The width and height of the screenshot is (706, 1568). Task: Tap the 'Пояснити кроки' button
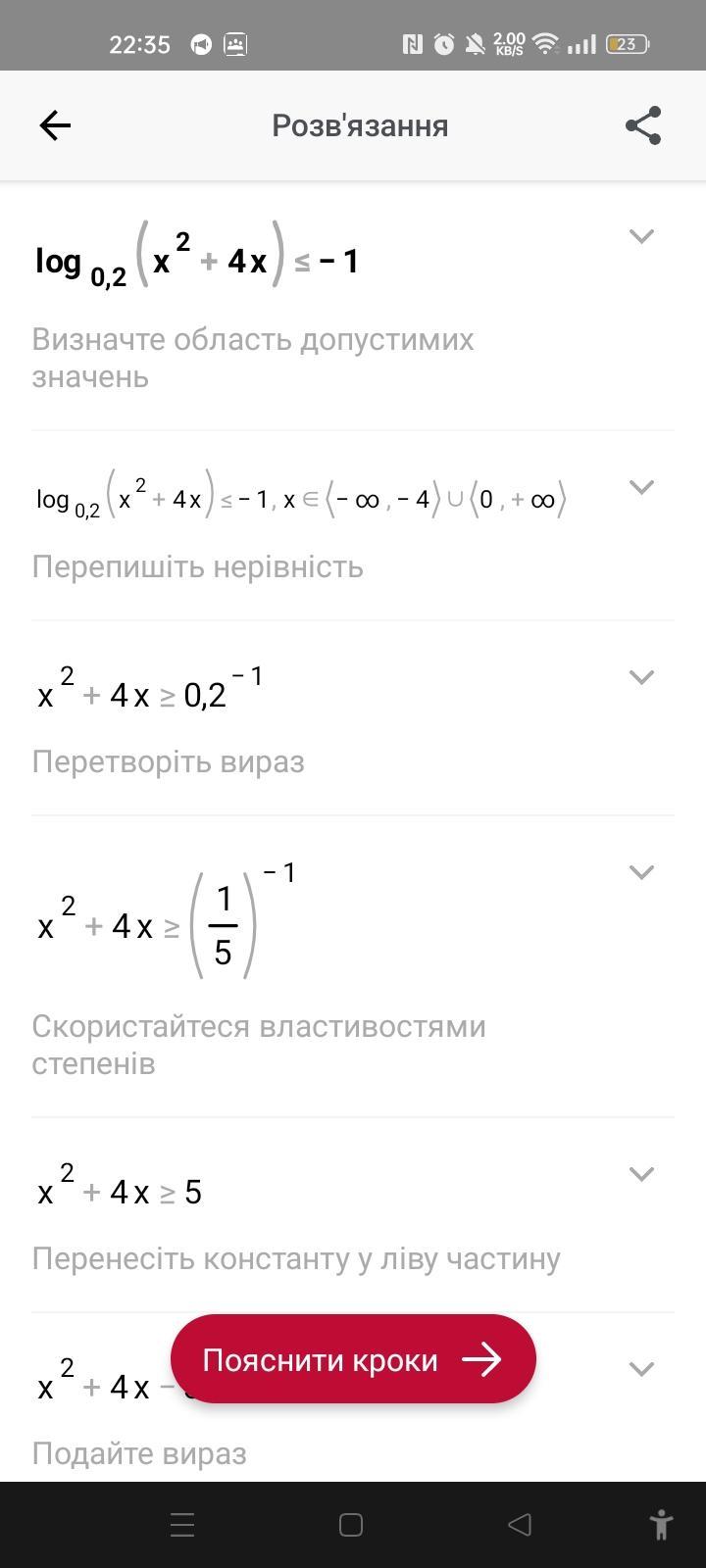coord(353,1359)
